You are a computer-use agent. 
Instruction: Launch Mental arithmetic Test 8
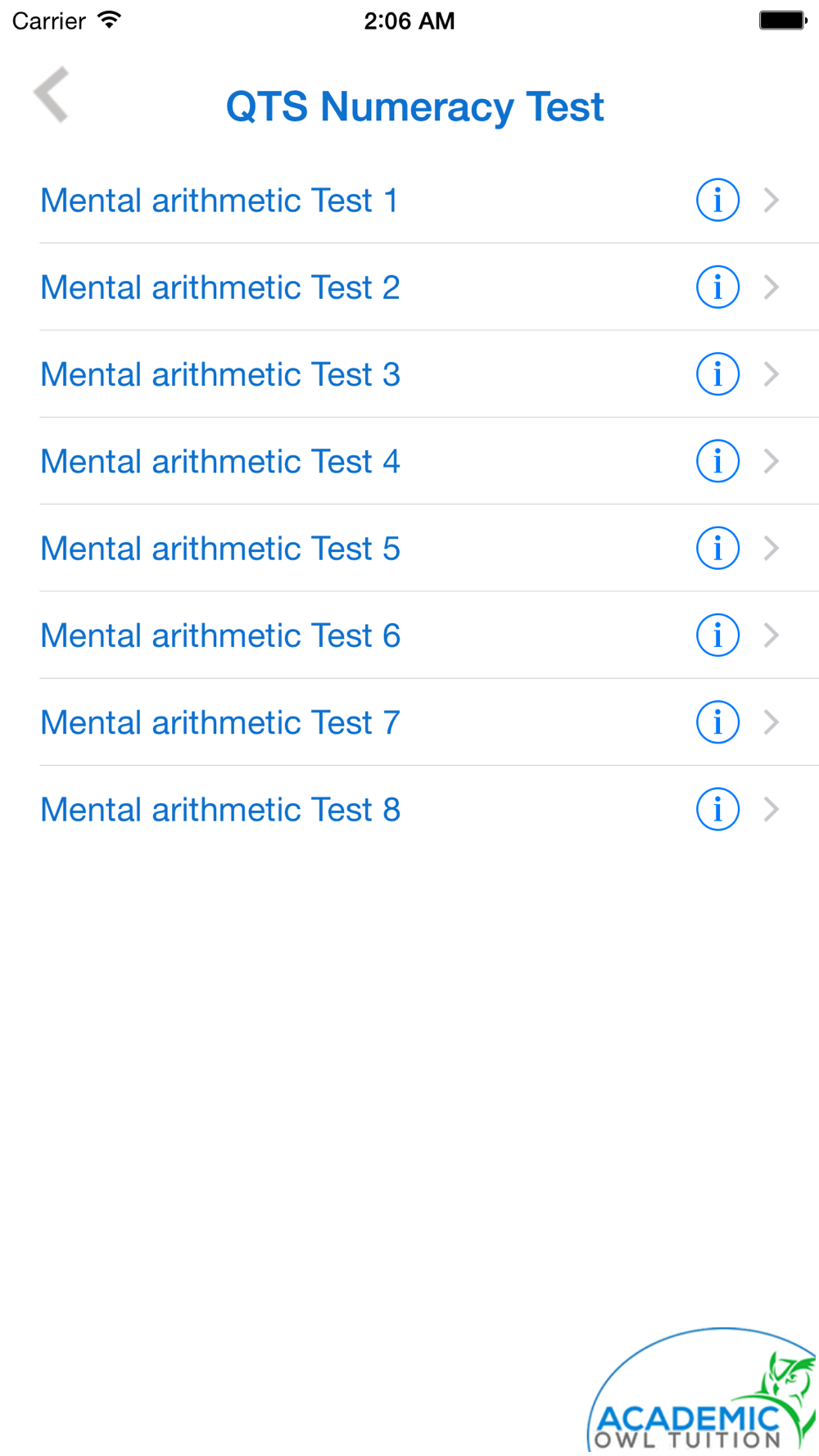409,810
